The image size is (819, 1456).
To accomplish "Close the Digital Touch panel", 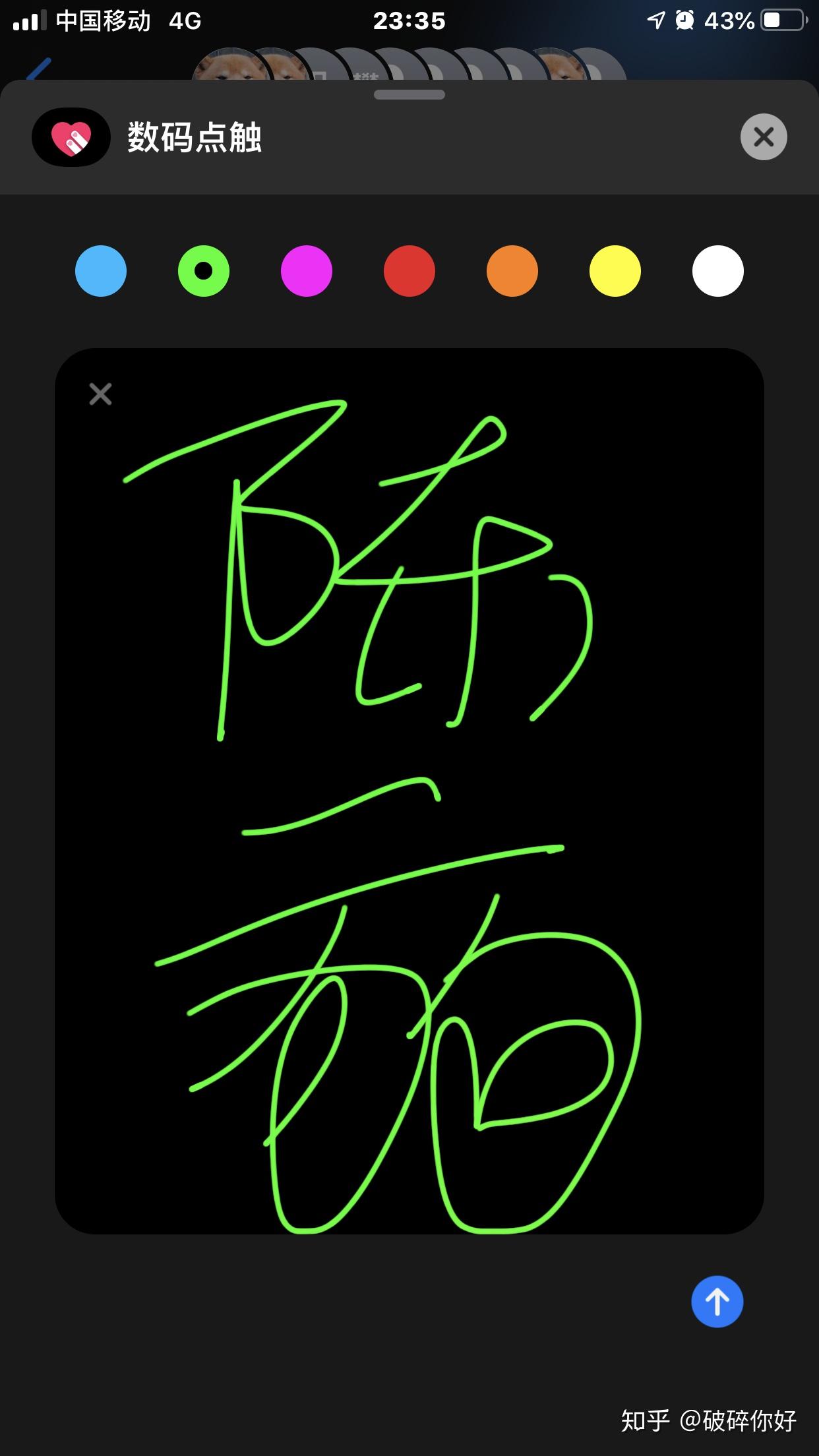I will (x=764, y=136).
